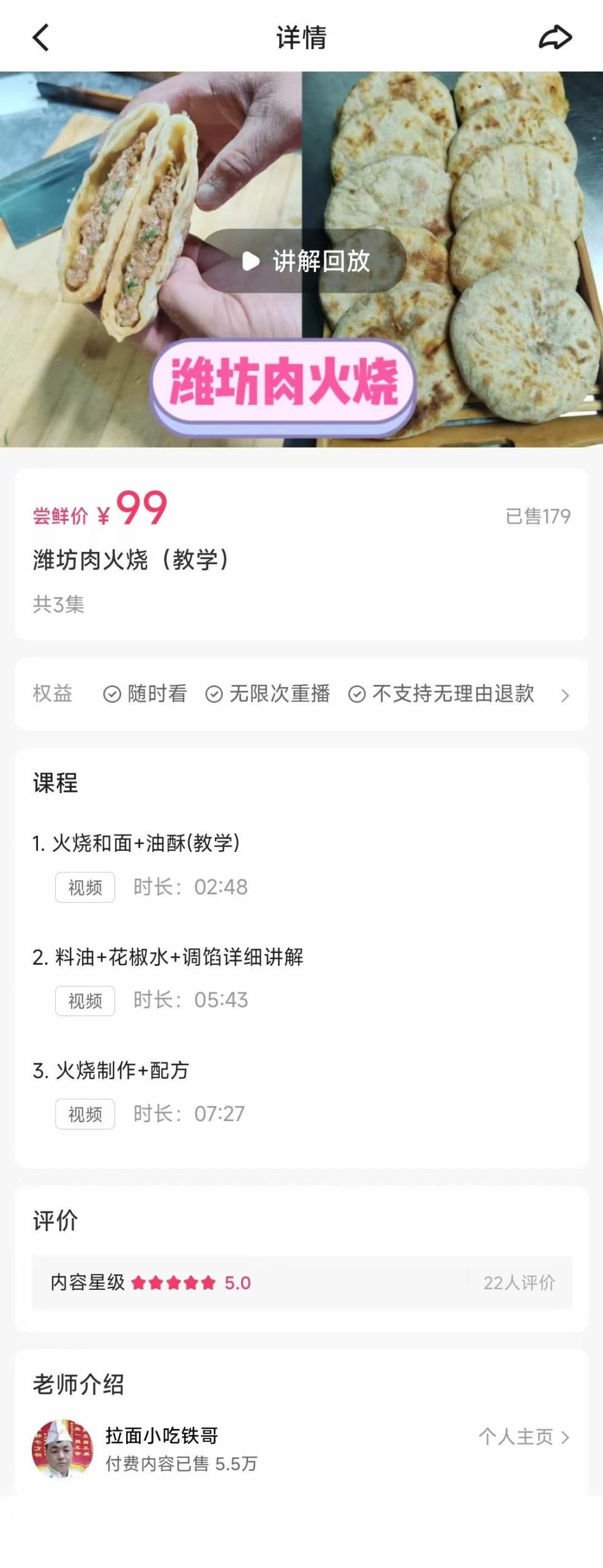Tap the 视频 badge under lesson 1
This screenshot has width=603, height=1568.
[84, 887]
